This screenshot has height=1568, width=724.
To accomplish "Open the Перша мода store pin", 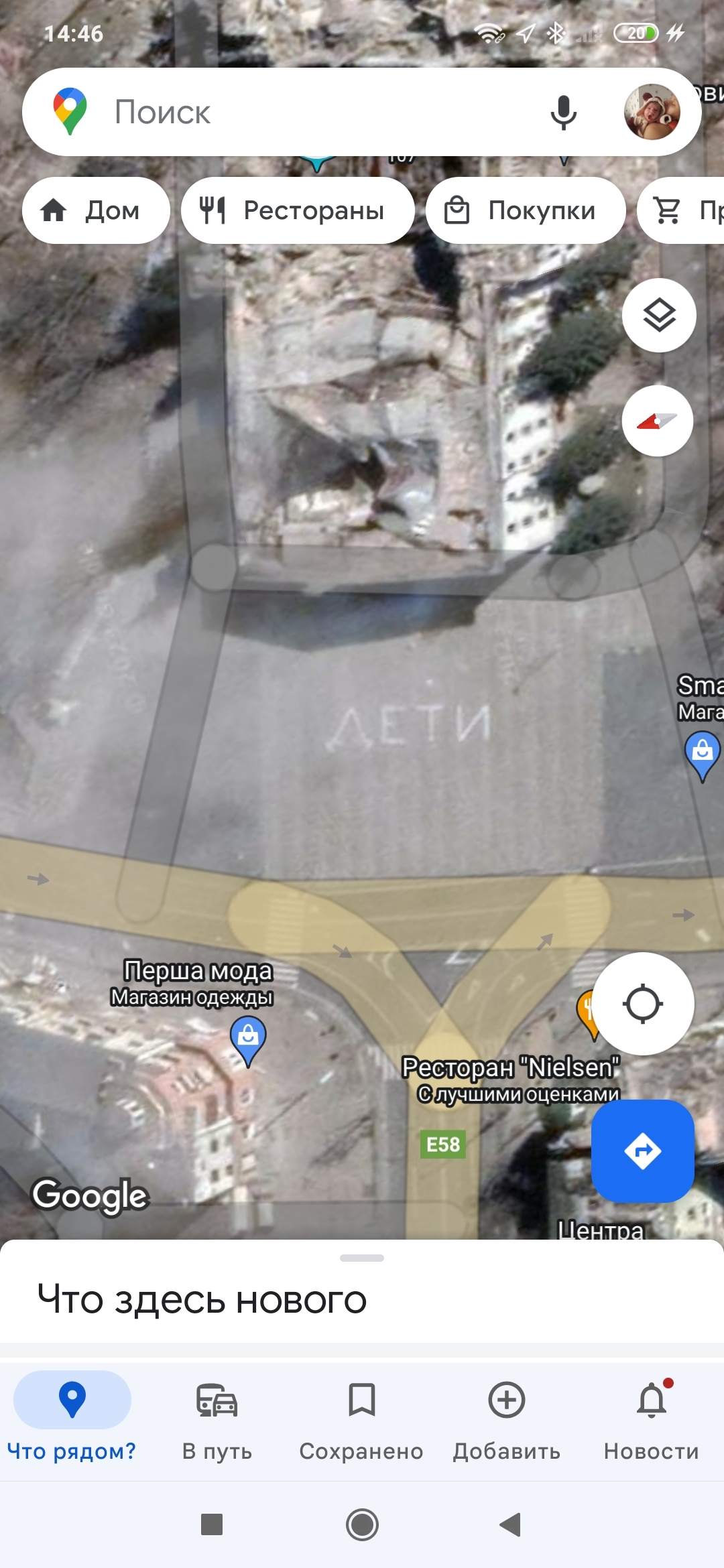I will tap(248, 1039).
